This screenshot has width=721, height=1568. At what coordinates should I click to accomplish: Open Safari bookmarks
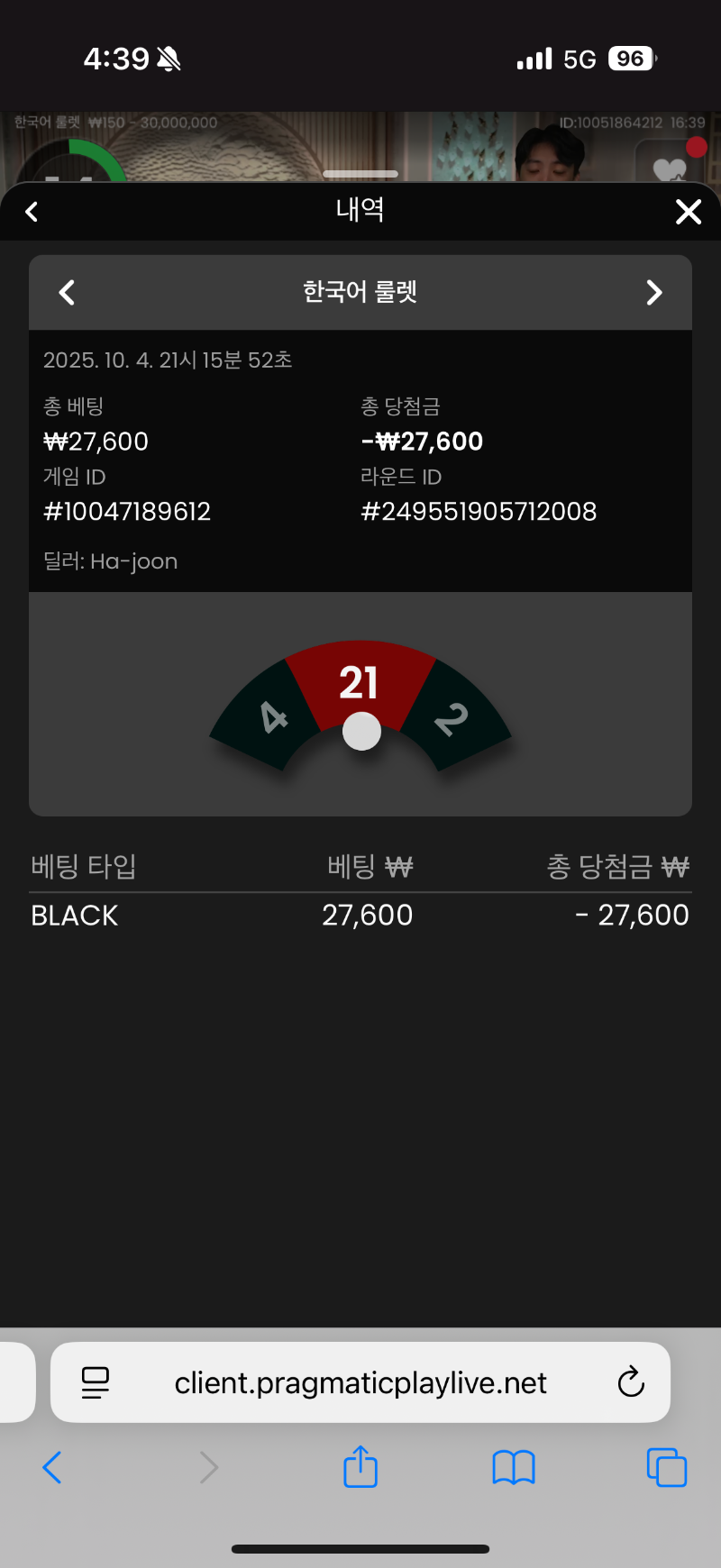[514, 1467]
